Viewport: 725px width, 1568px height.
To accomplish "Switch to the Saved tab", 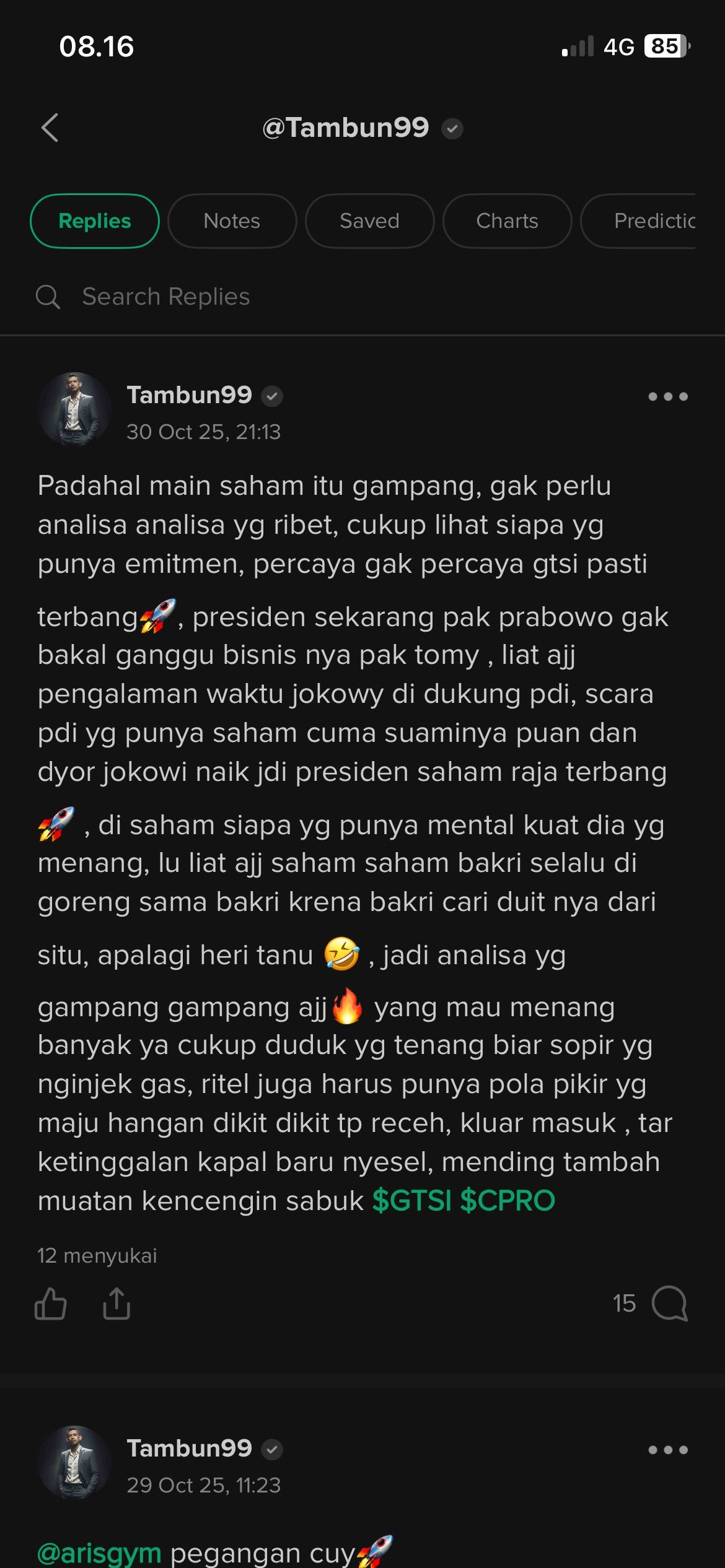I will pyautogui.click(x=369, y=221).
